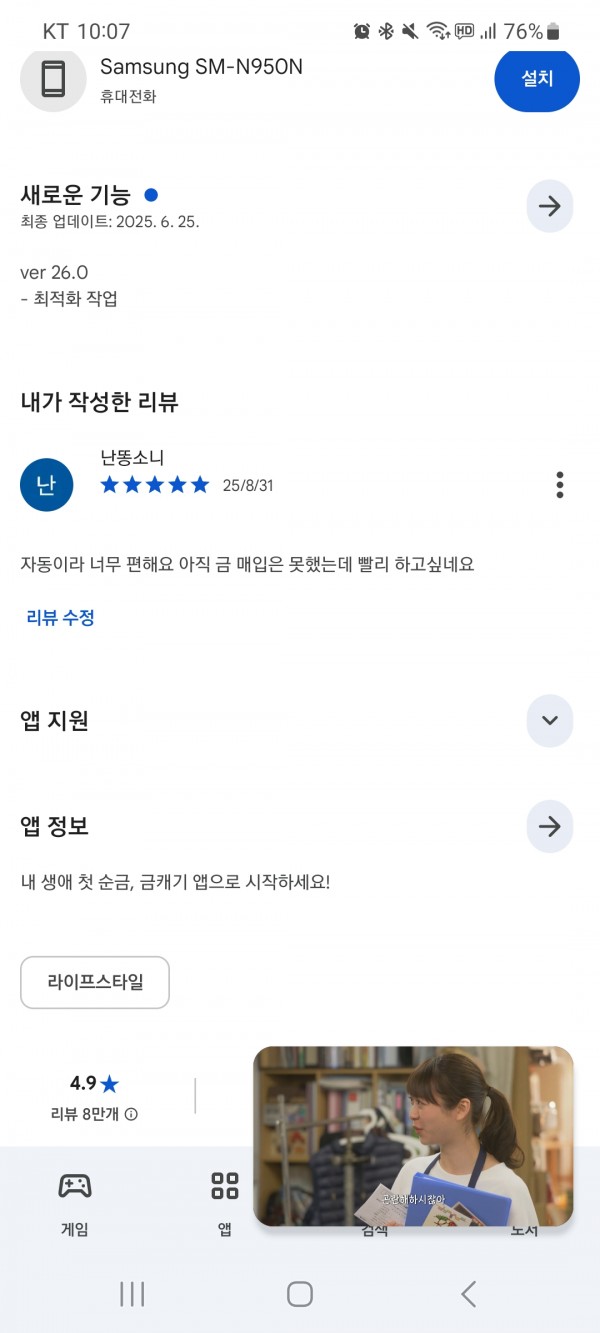
Task: Tap the 리뷰 수정 link
Action: 61,618
